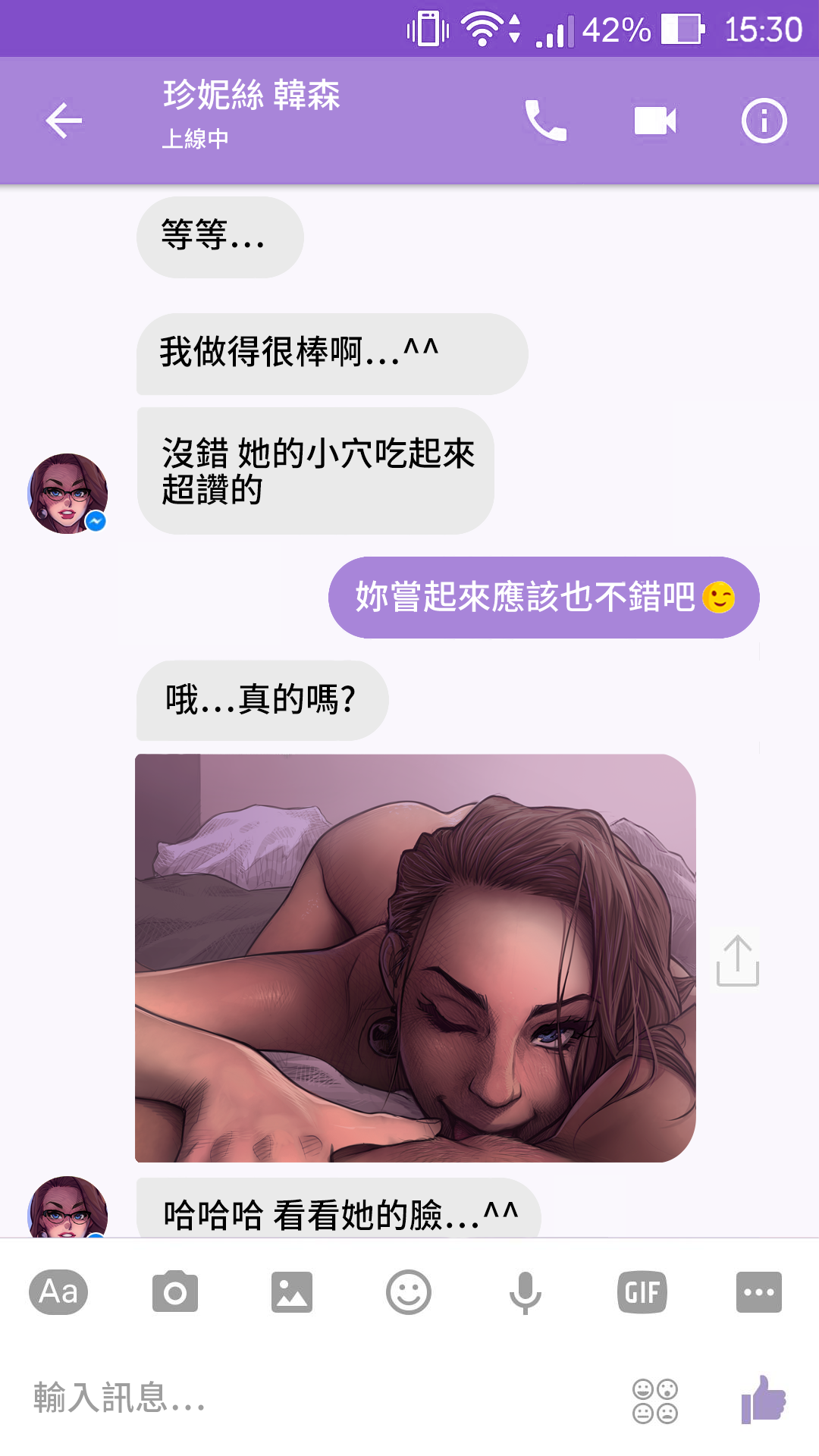Share the received photo
The height and width of the screenshot is (1456, 819).
737,961
